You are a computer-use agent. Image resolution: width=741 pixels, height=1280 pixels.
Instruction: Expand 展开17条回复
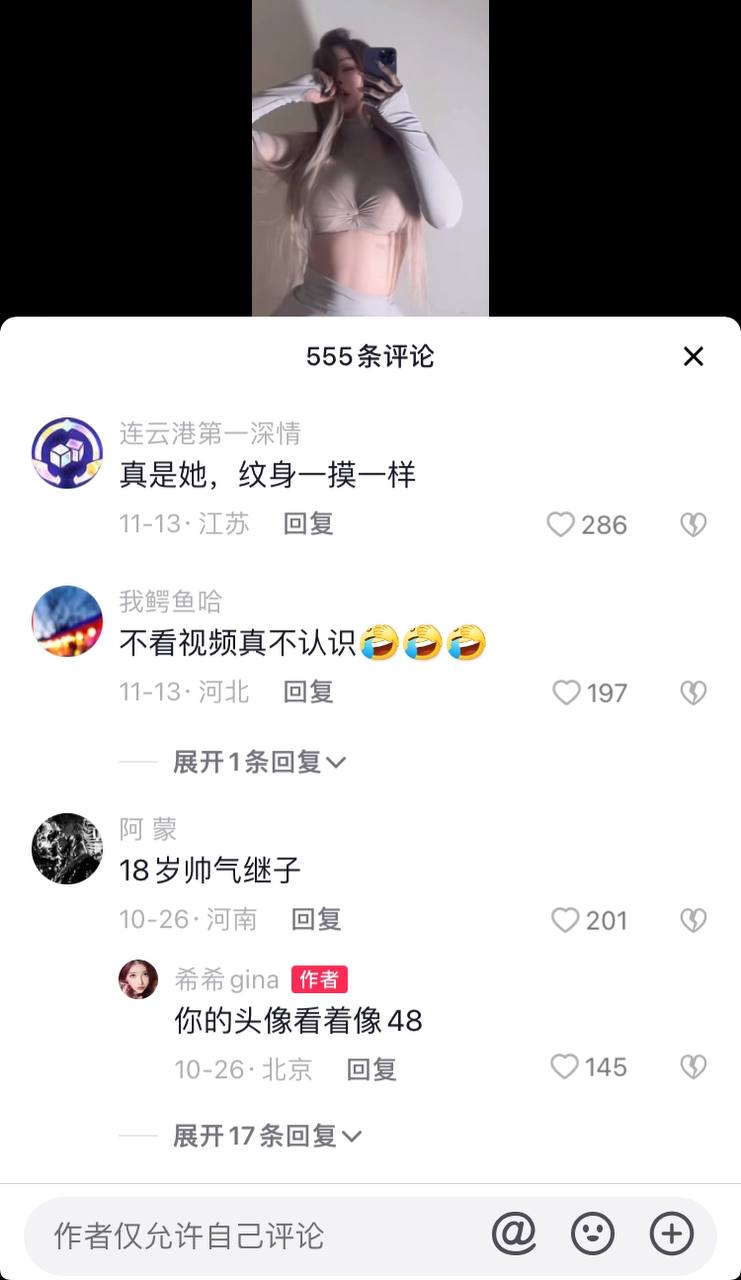click(266, 1136)
